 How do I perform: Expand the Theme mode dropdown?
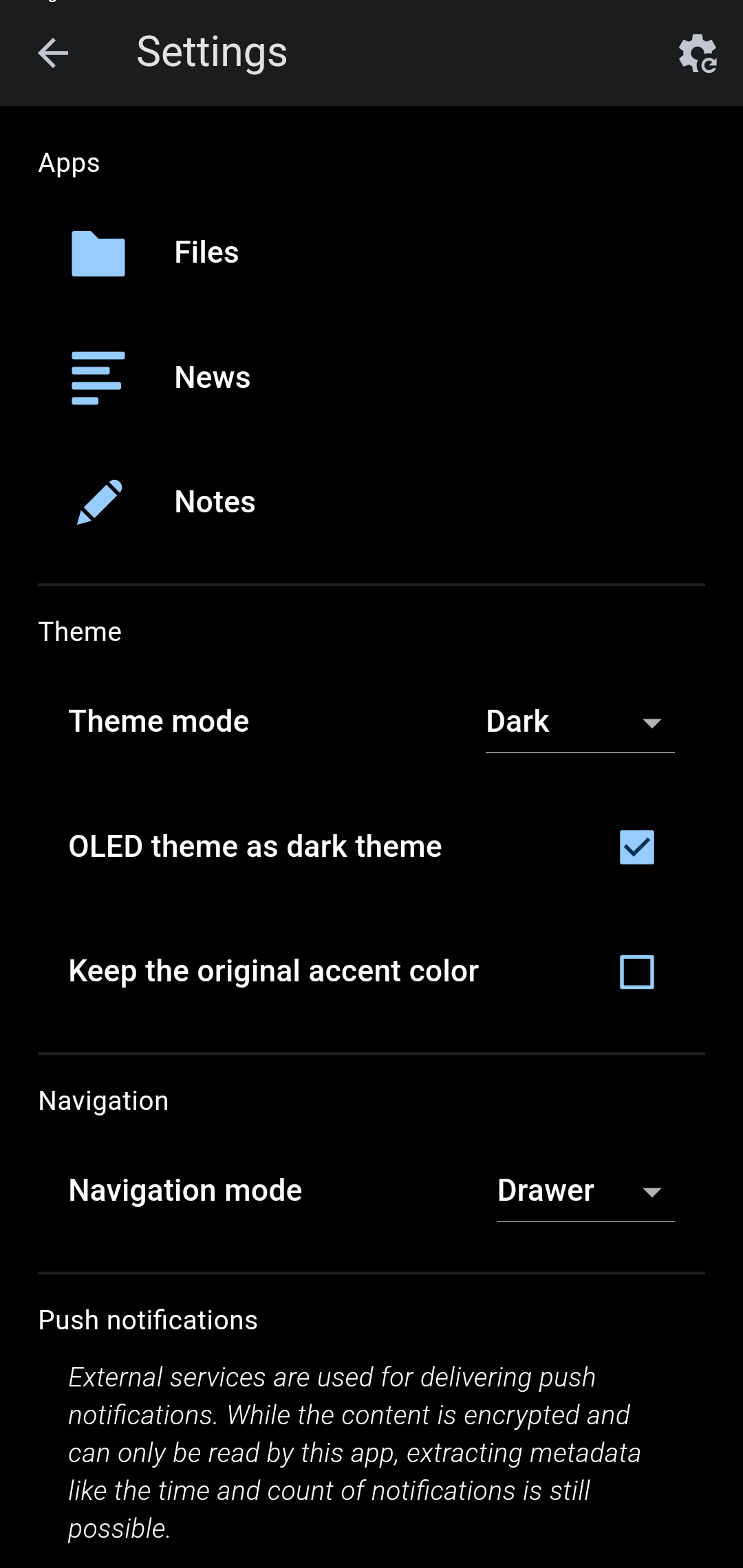pos(580,722)
